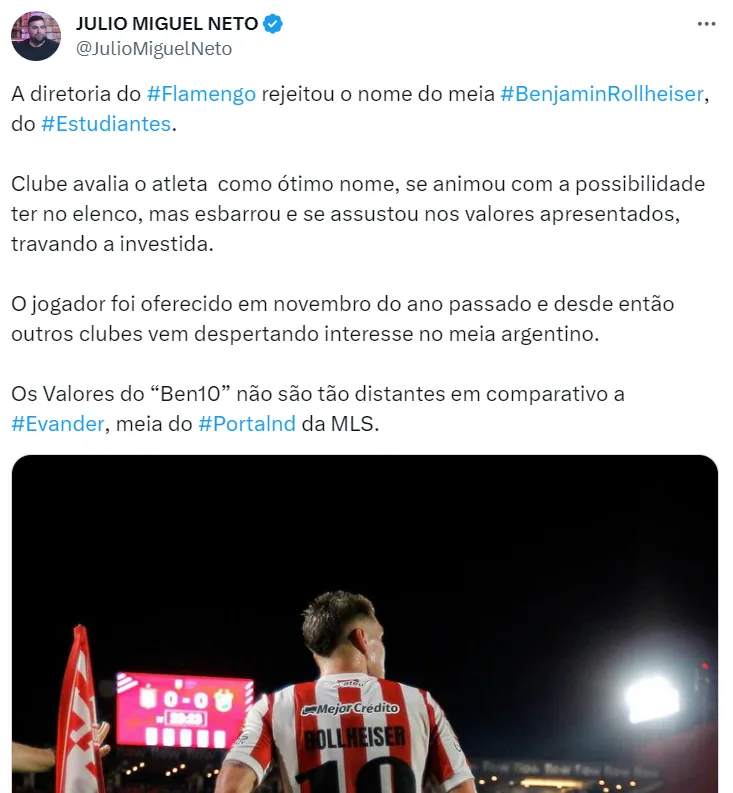
Task: Open the tweet's three-dot overflow menu
Action: (705, 24)
